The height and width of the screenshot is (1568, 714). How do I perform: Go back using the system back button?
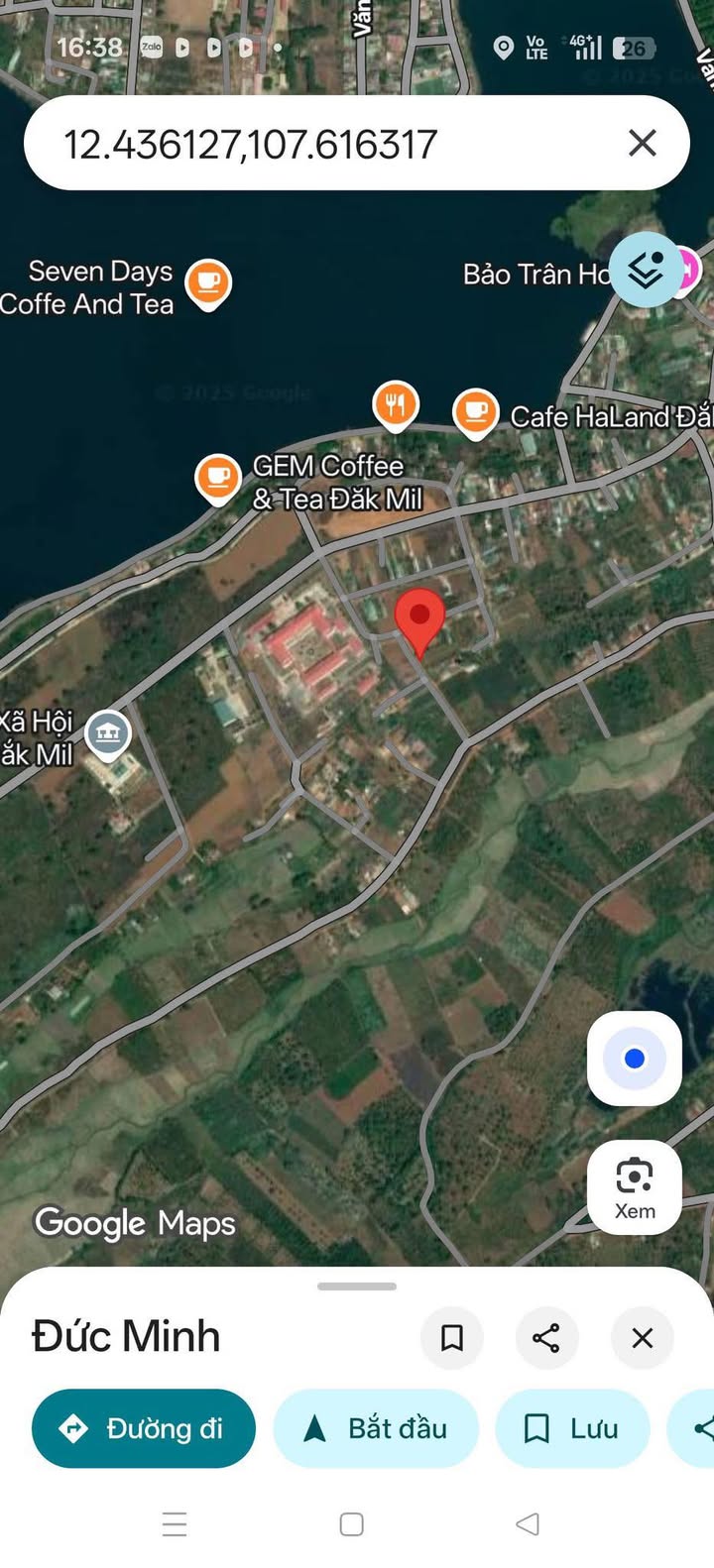point(528,1524)
